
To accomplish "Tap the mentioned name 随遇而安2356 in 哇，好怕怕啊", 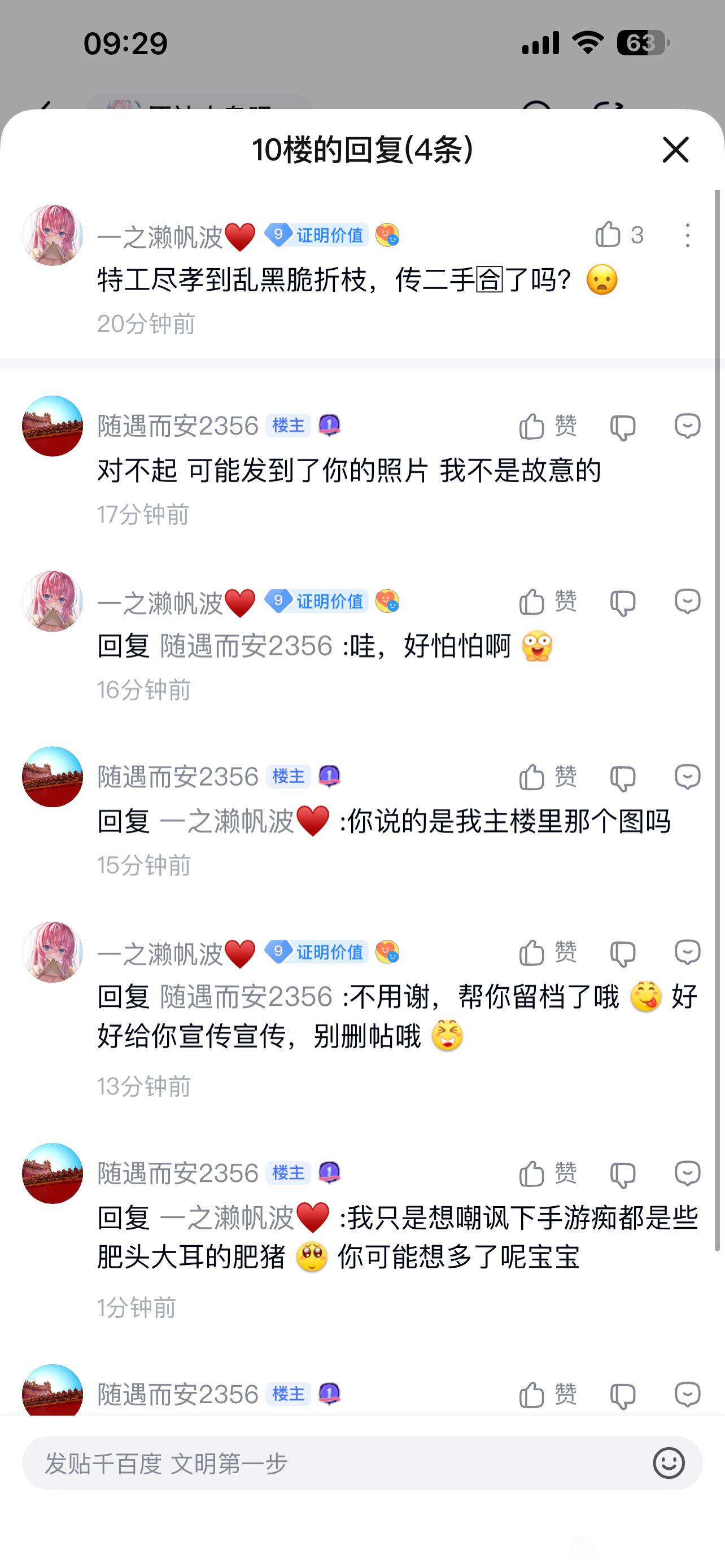I will pyautogui.click(x=246, y=646).
